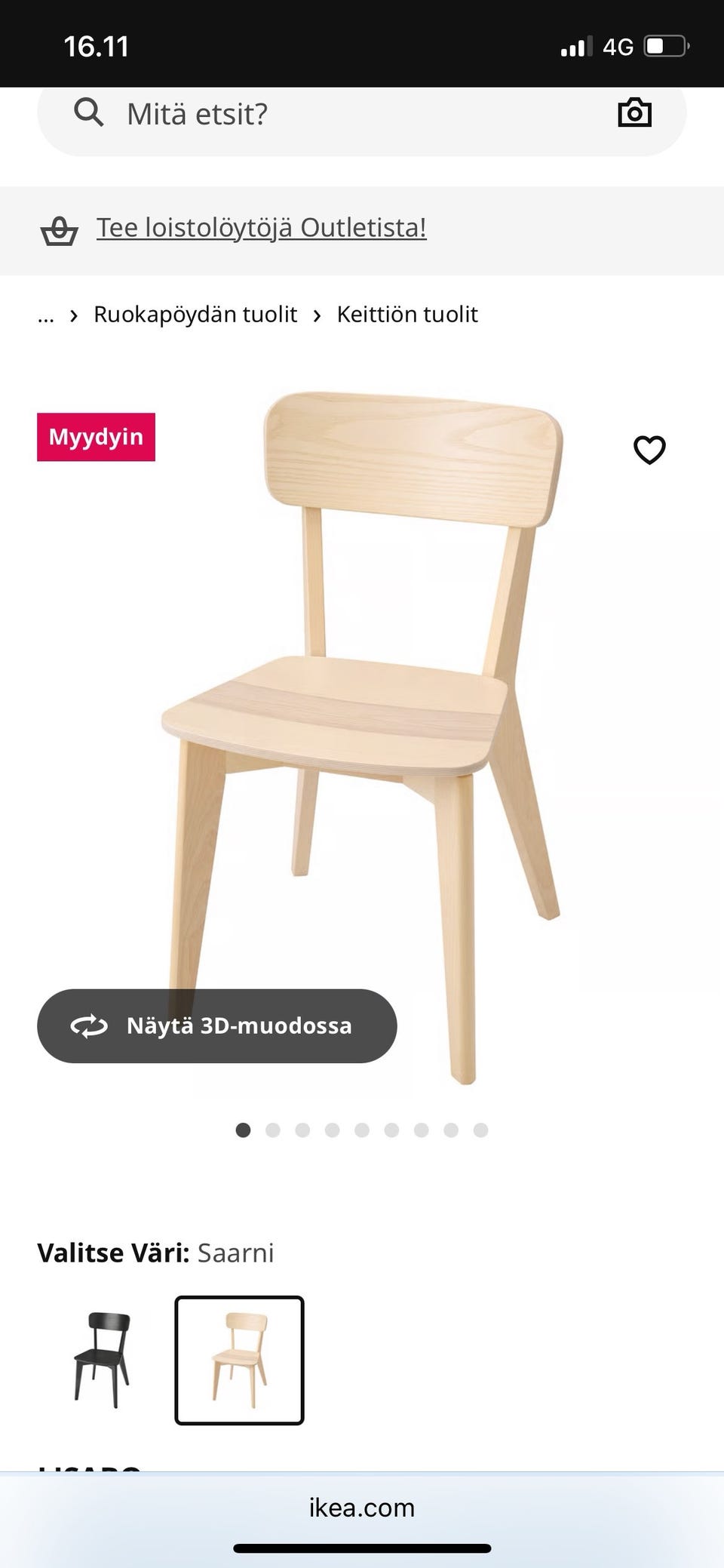Go to 'Keittiön tuolit' breadcrumb
This screenshot has width=724, height=1568.
[407, 314]
